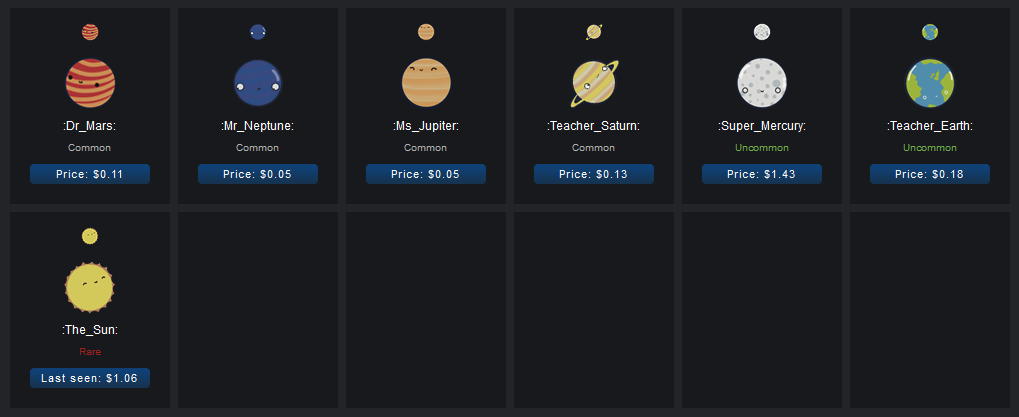This screenshot has height=417, width=1019.
Task: Open the Ms_Jupiter emoticon image
Action: pos(426,83)
